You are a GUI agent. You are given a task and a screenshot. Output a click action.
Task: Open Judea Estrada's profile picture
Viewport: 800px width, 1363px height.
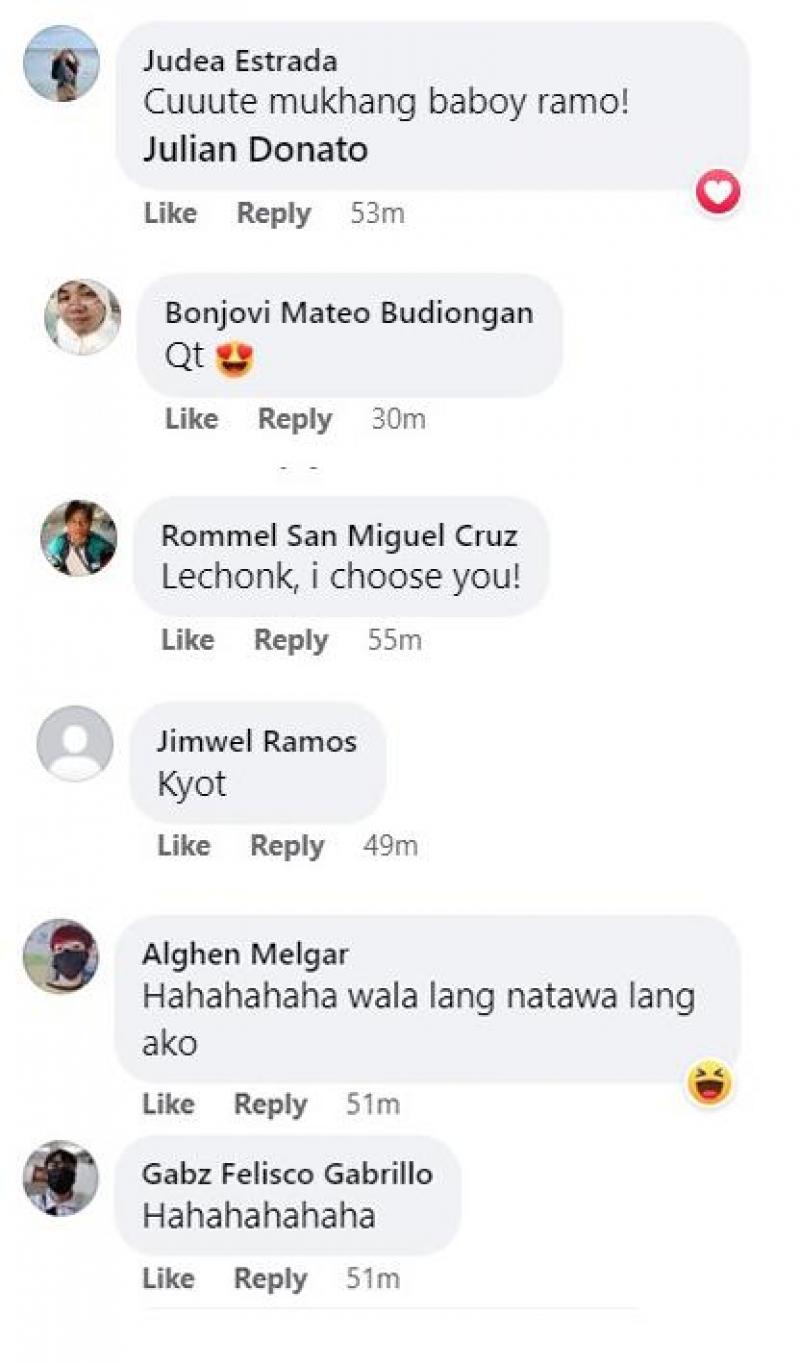coord(62,63)
